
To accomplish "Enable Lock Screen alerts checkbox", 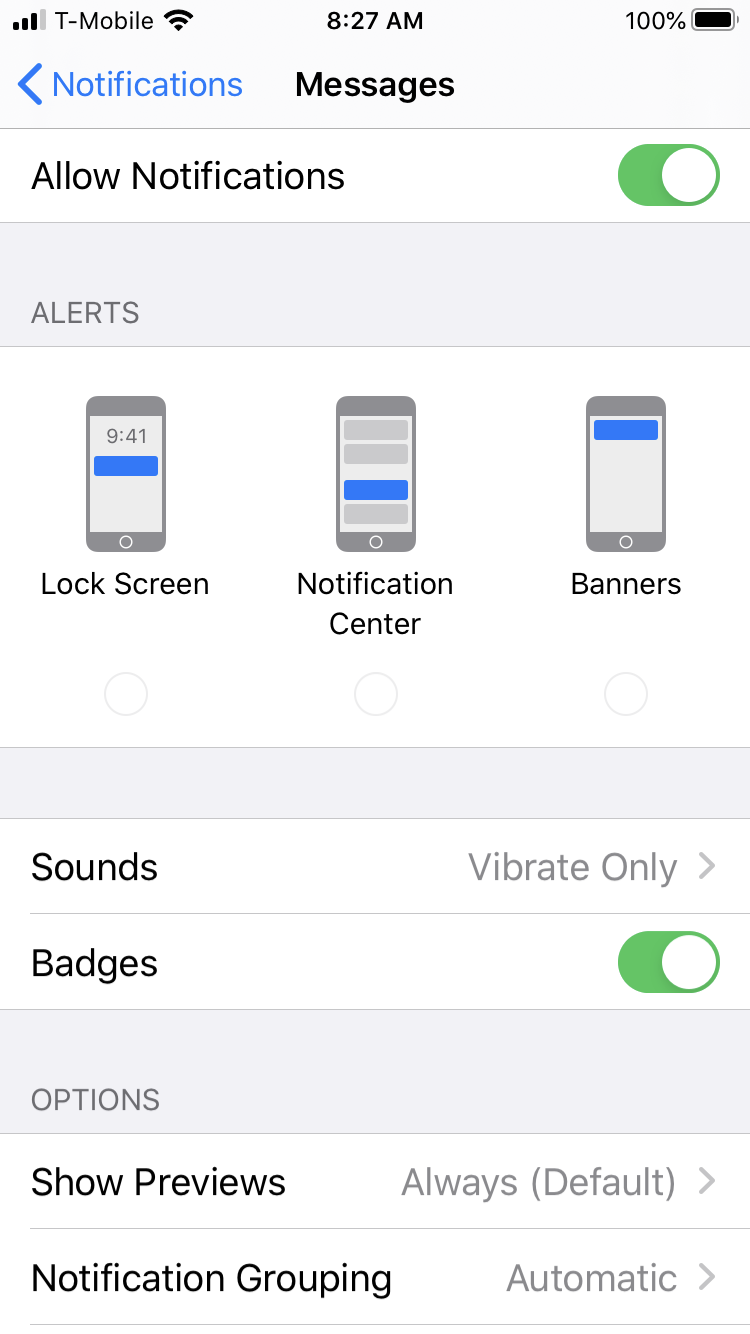I will [x=126, y=694].
